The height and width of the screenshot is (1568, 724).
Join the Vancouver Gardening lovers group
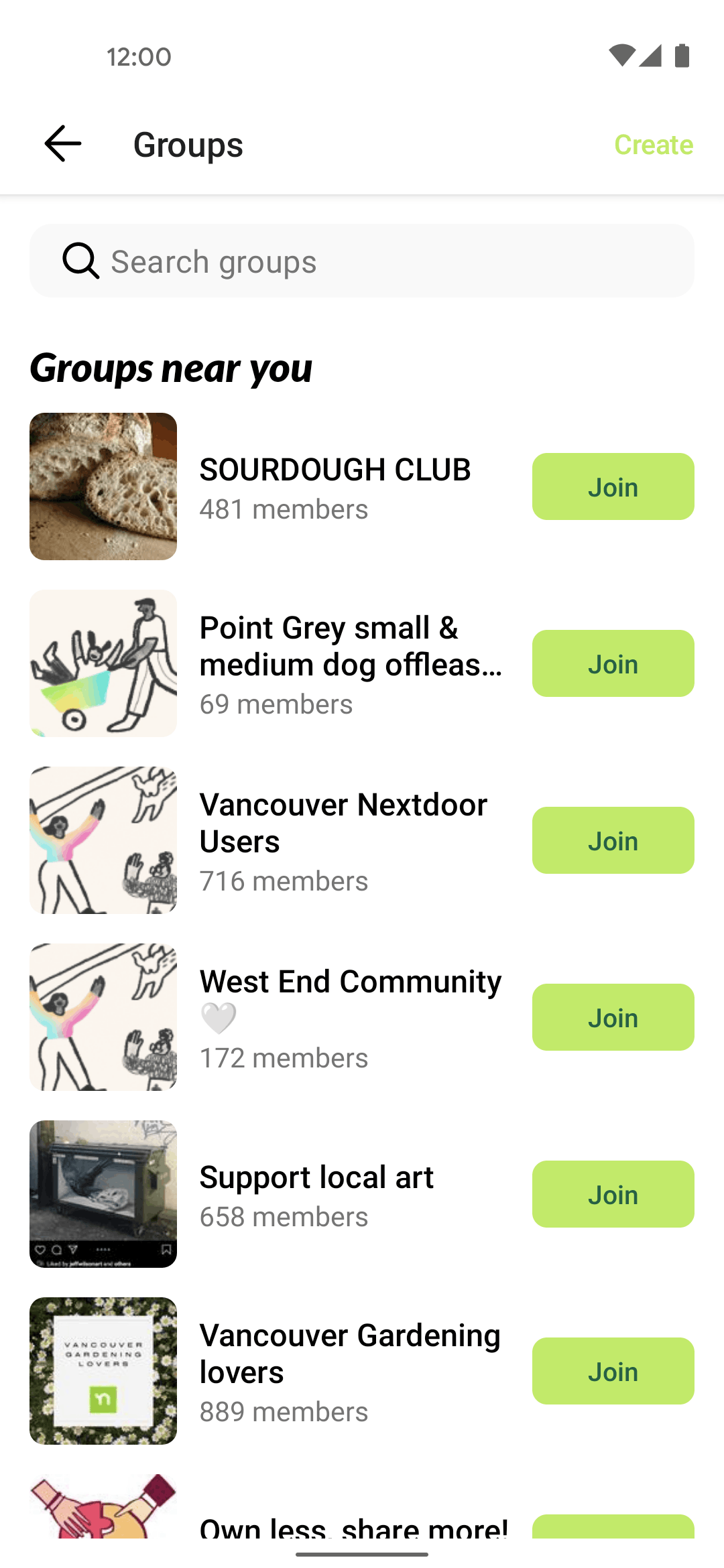(x=613, y=1372)
